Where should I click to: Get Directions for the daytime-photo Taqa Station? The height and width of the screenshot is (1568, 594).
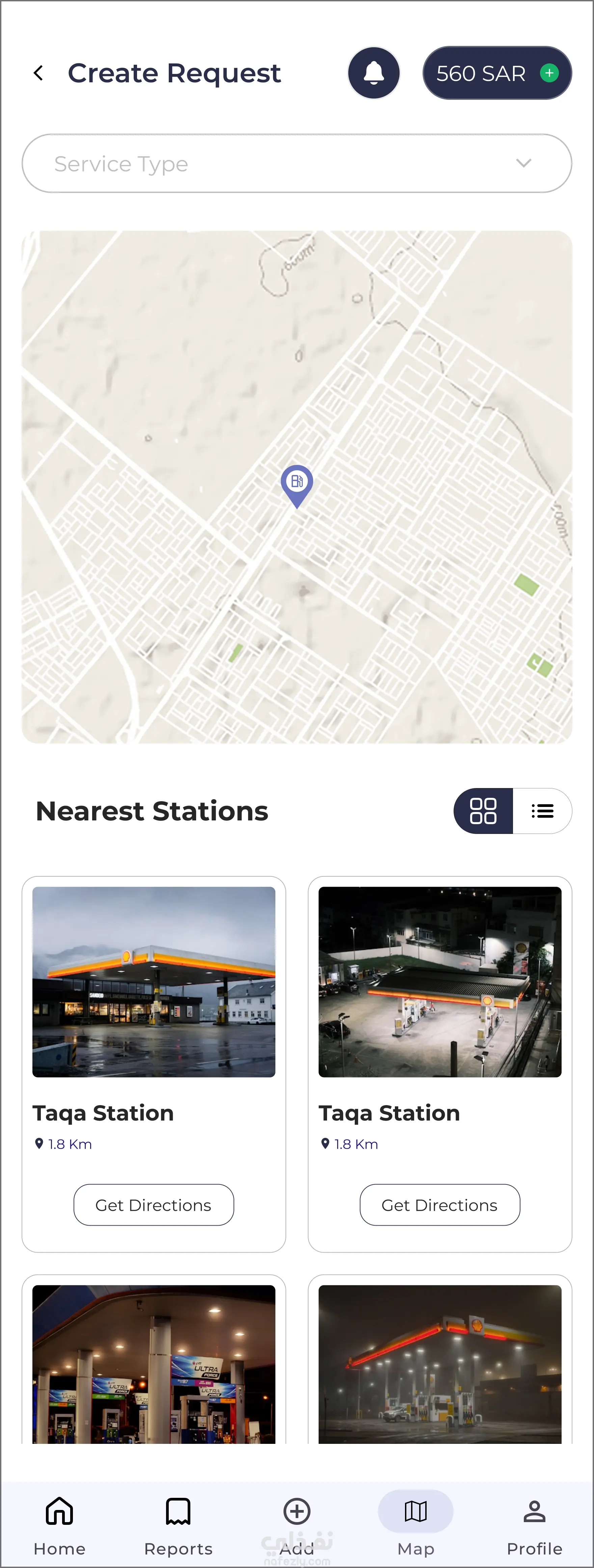154,1205
